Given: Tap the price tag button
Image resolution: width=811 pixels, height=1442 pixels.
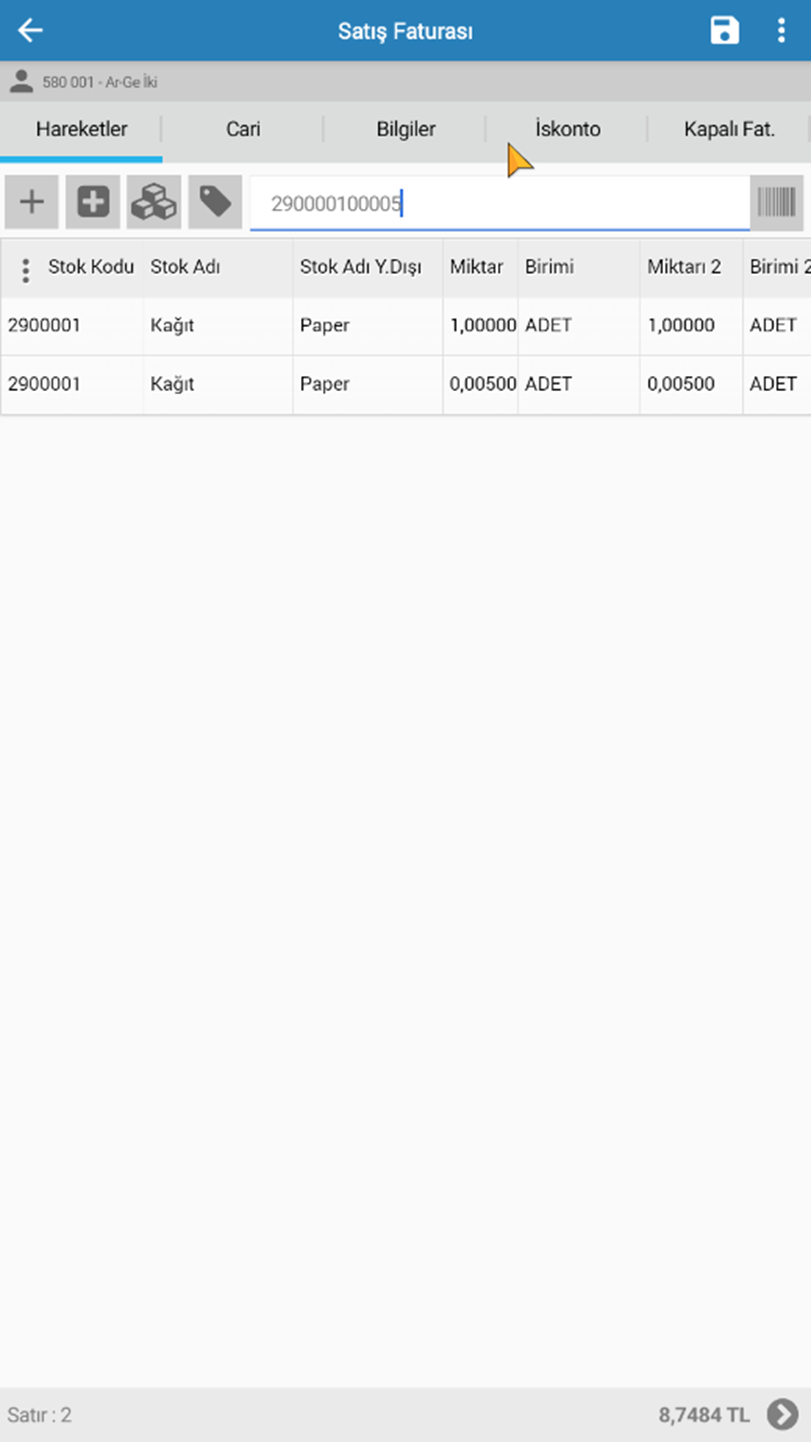Looking at the screenshot, I should (x=215, y=202).
